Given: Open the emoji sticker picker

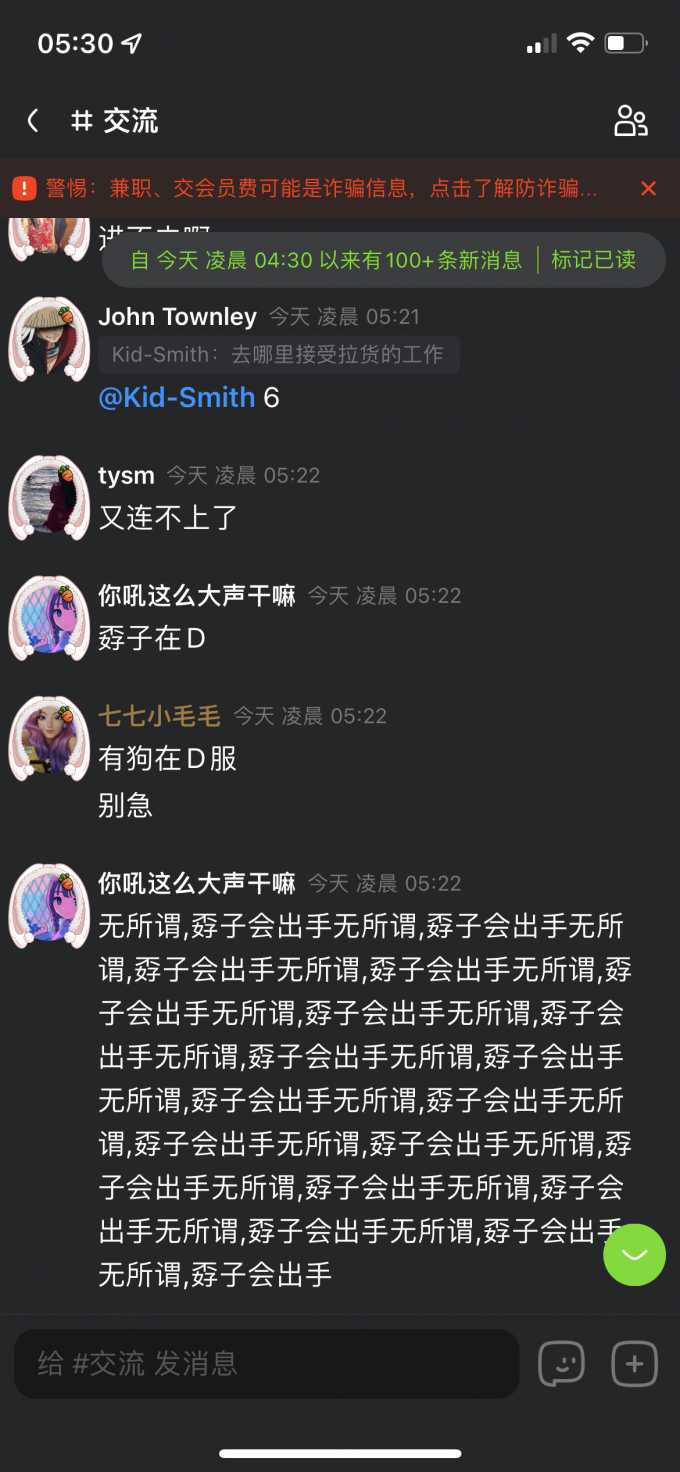Looking at the screenshot, I should click(x=561, y=1363).
